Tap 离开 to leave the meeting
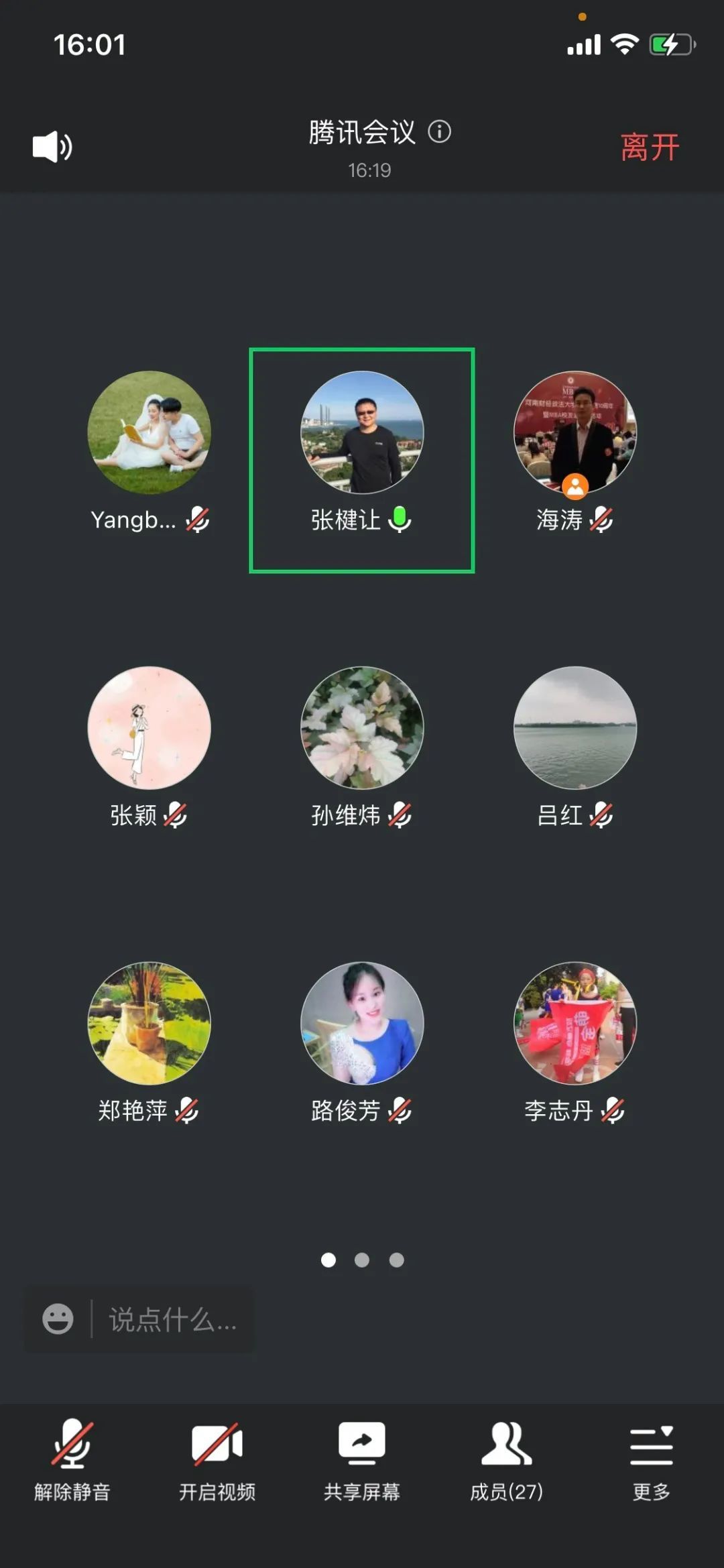The width and height of the screenshot is (724, 1568). [x=649, y=147]
